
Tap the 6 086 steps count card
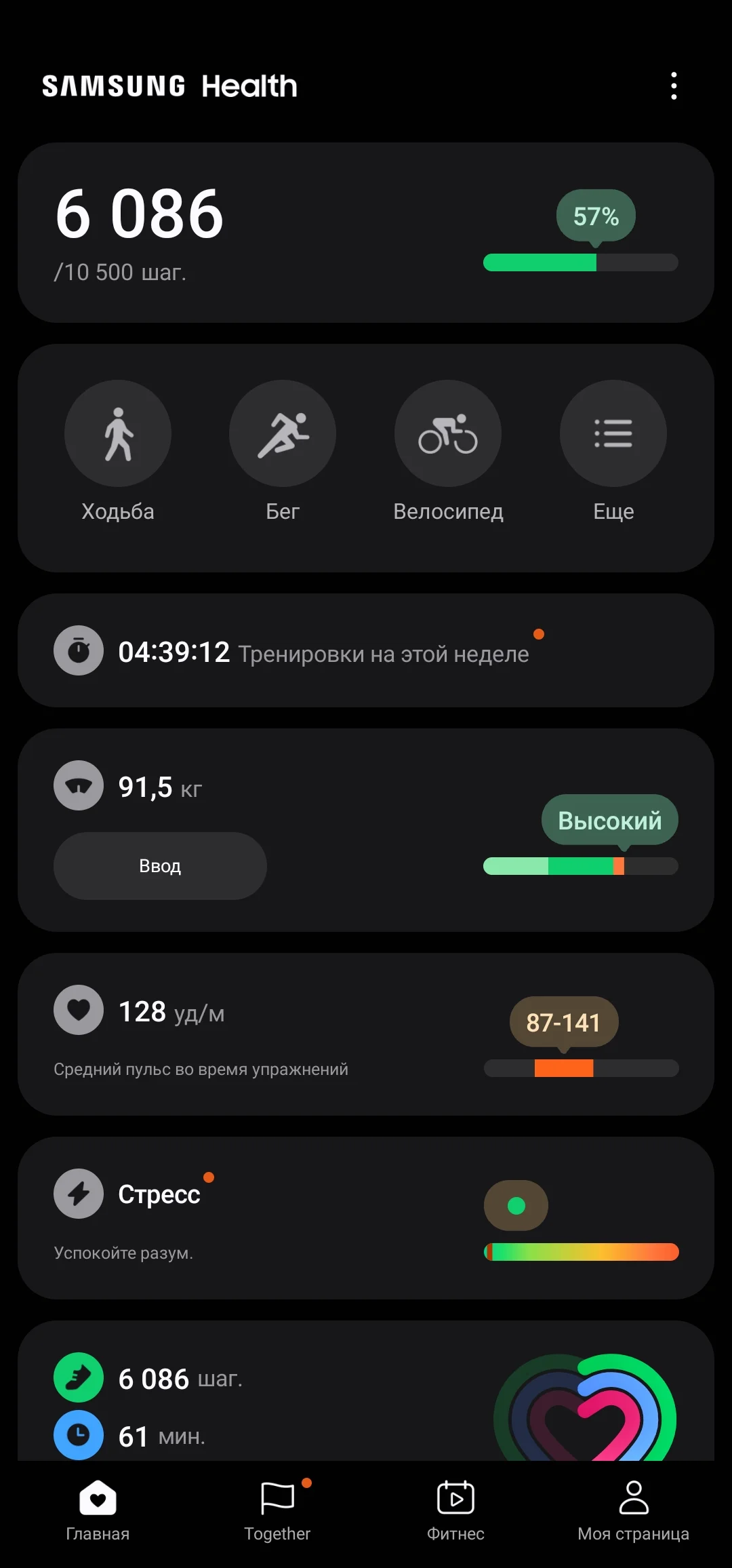366,234
